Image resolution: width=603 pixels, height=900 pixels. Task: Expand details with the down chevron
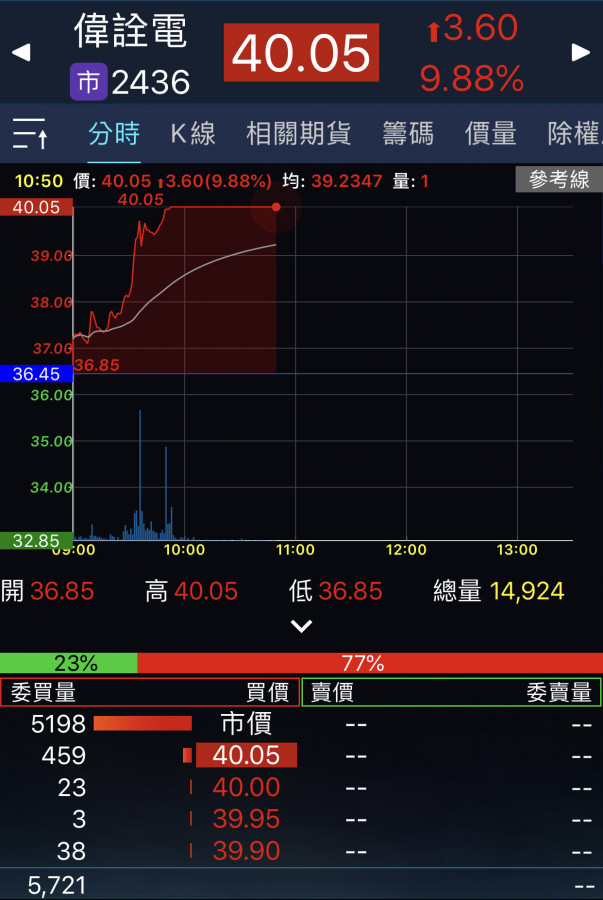301,627
